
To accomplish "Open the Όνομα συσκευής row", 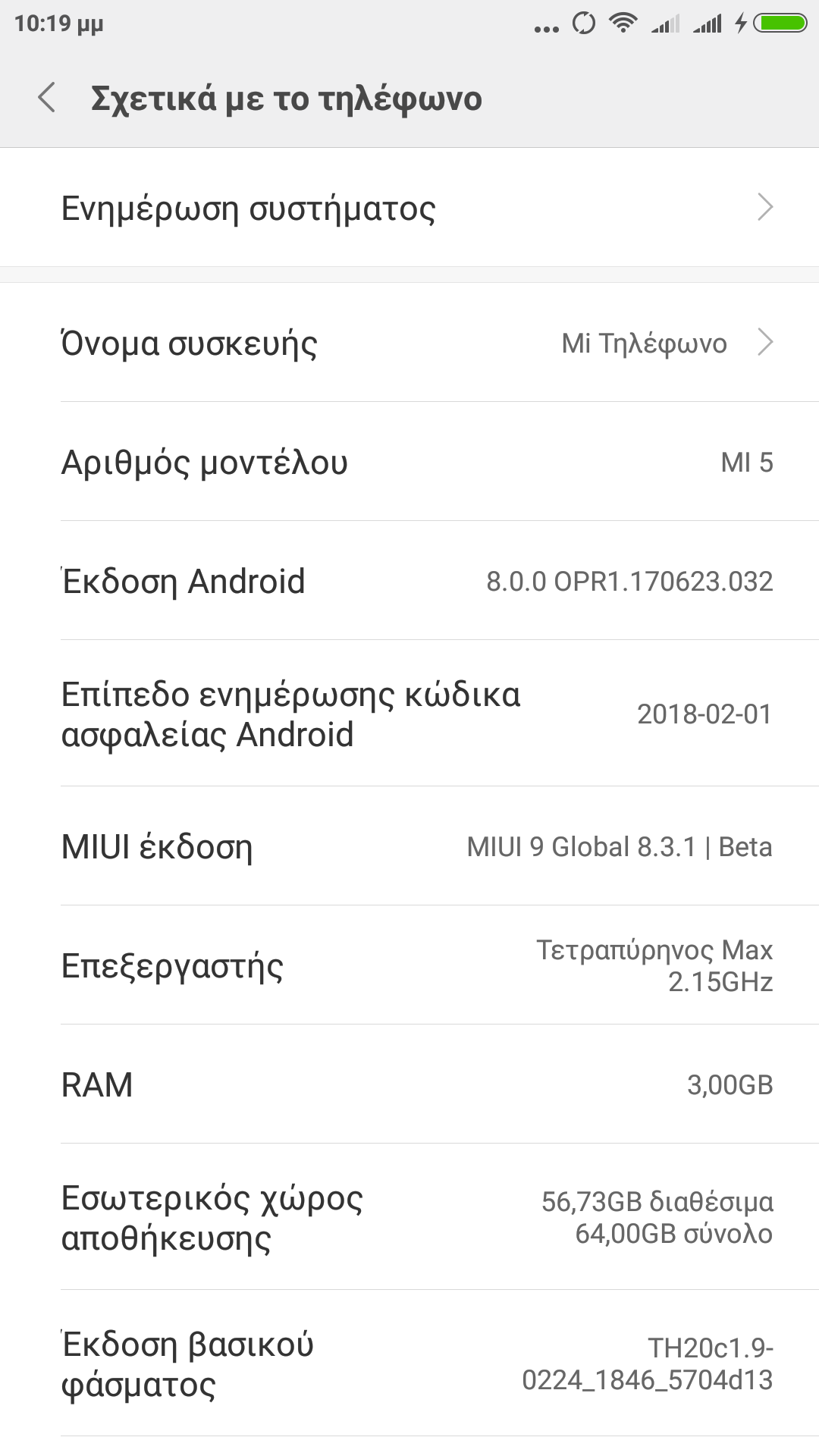I will click(x=409, y=343).
